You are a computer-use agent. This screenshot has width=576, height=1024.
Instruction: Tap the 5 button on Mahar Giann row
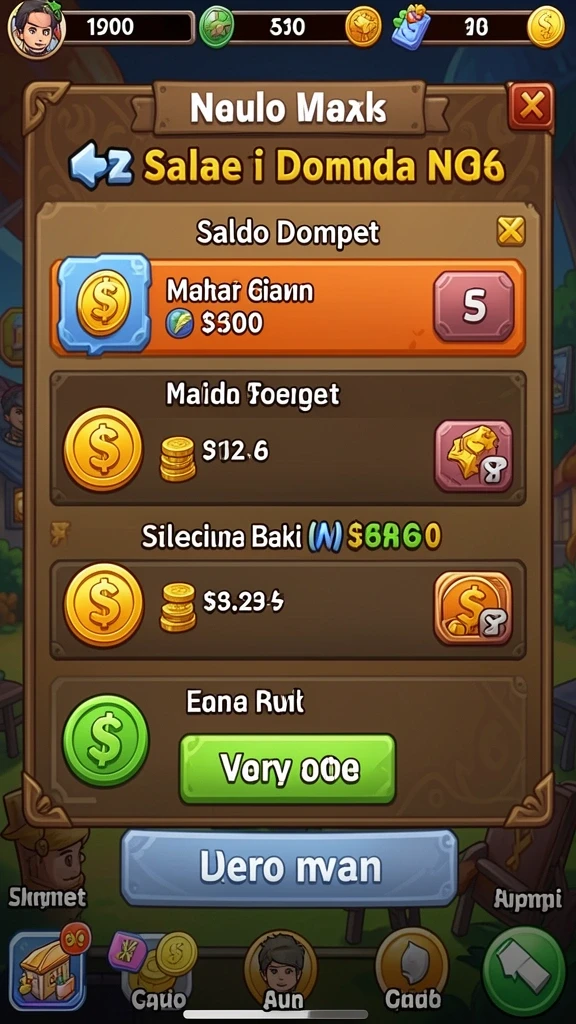coord(474,307)
